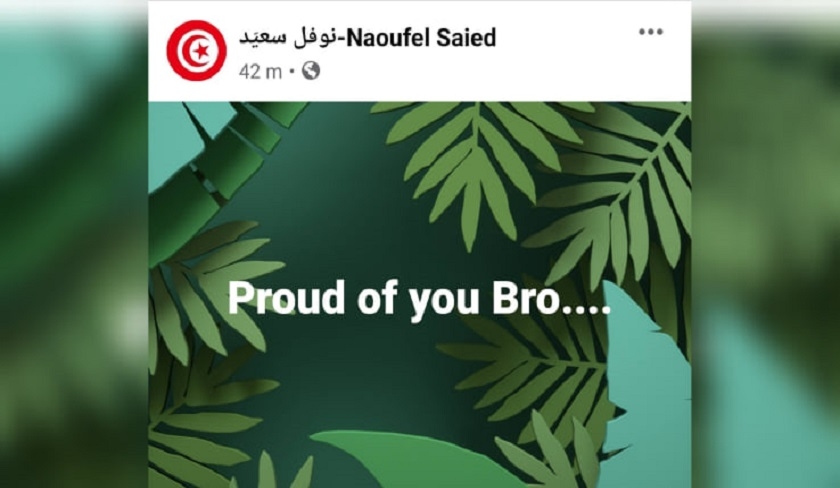Image resolution: width=840 pixels, height=488 pixels.
Task: Open the post's overflow menu
Action: pos(651,32)
